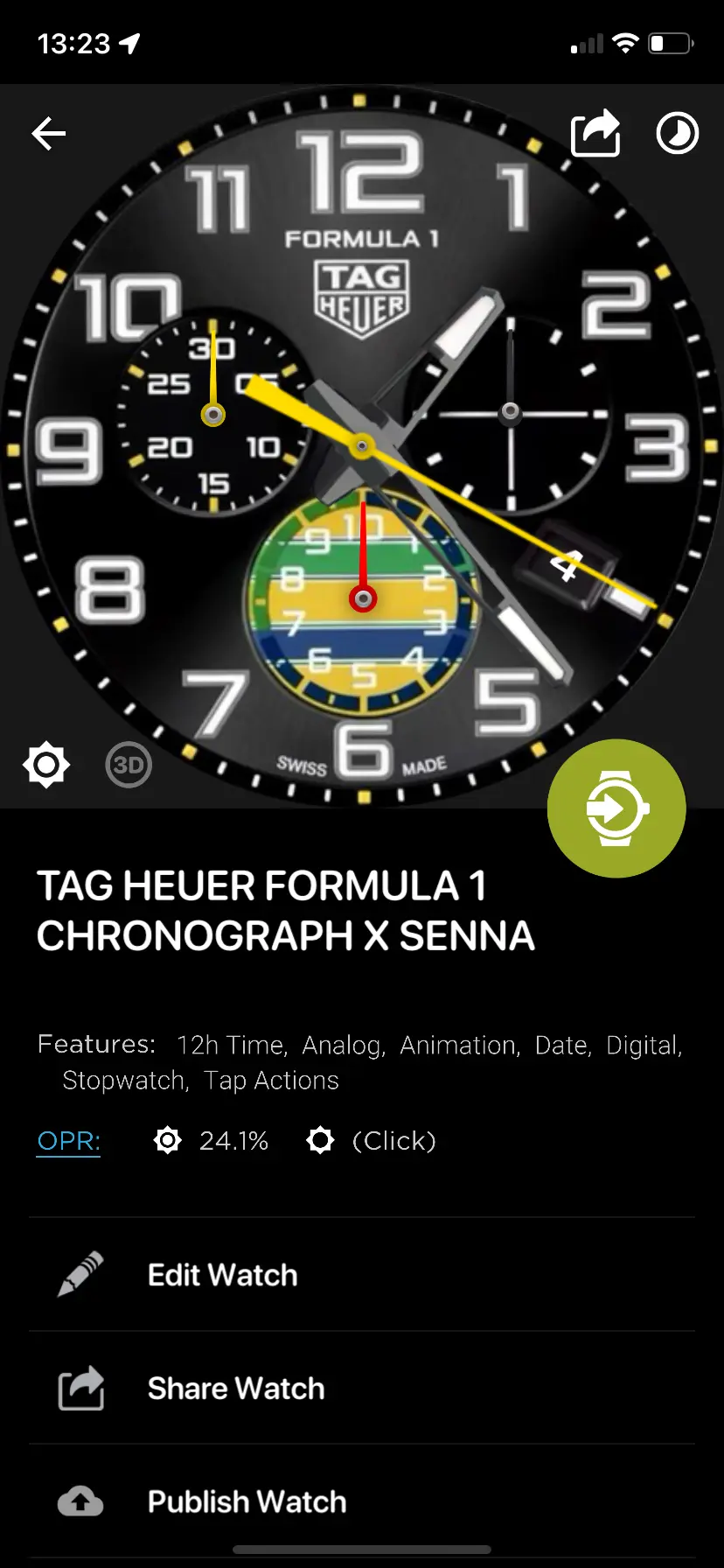Click to calculate dim-mode OPR

click(x=393, y=1141)
